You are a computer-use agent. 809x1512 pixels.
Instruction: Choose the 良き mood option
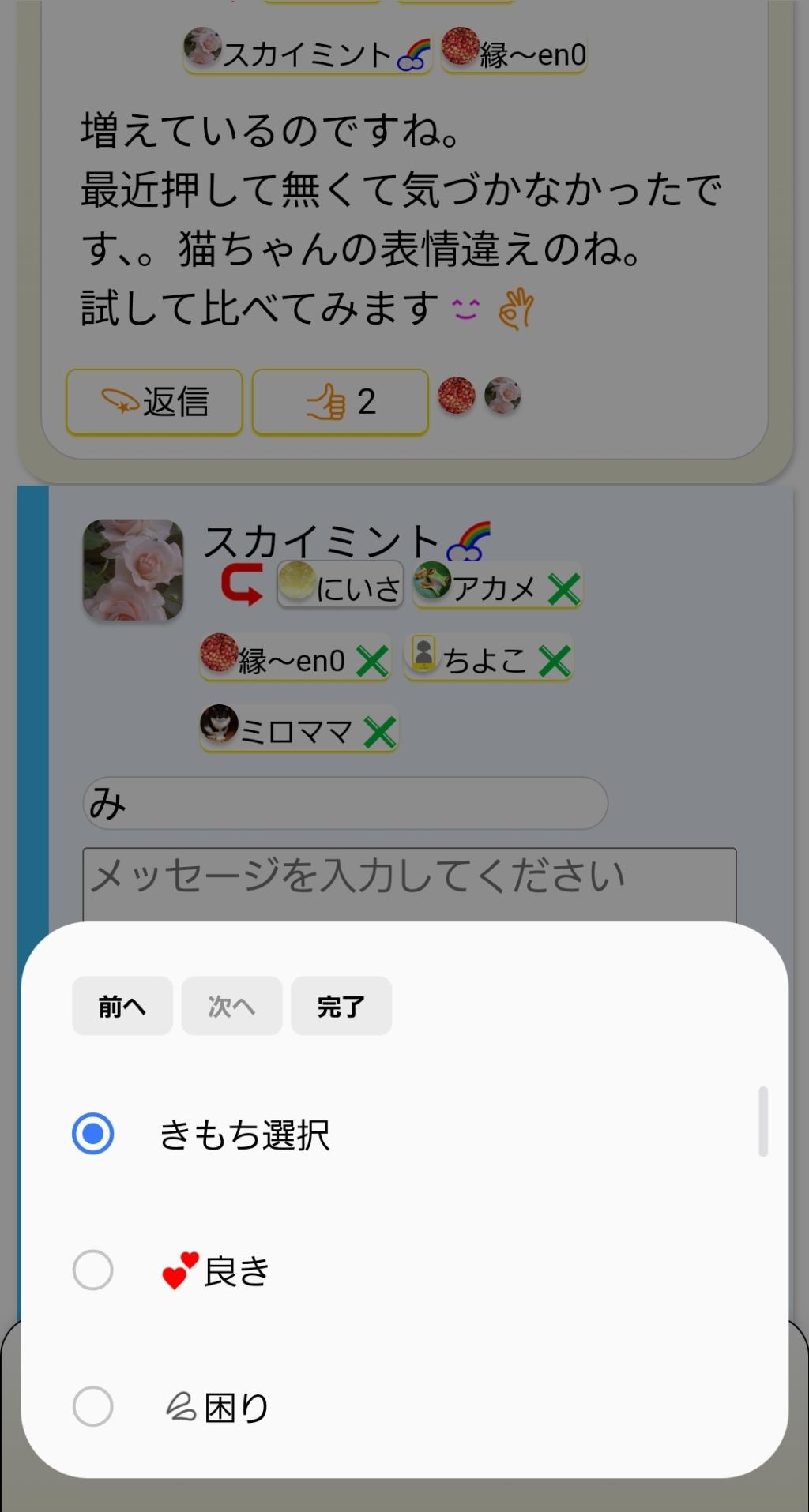pyautogui.click(x=93, y=1270)
